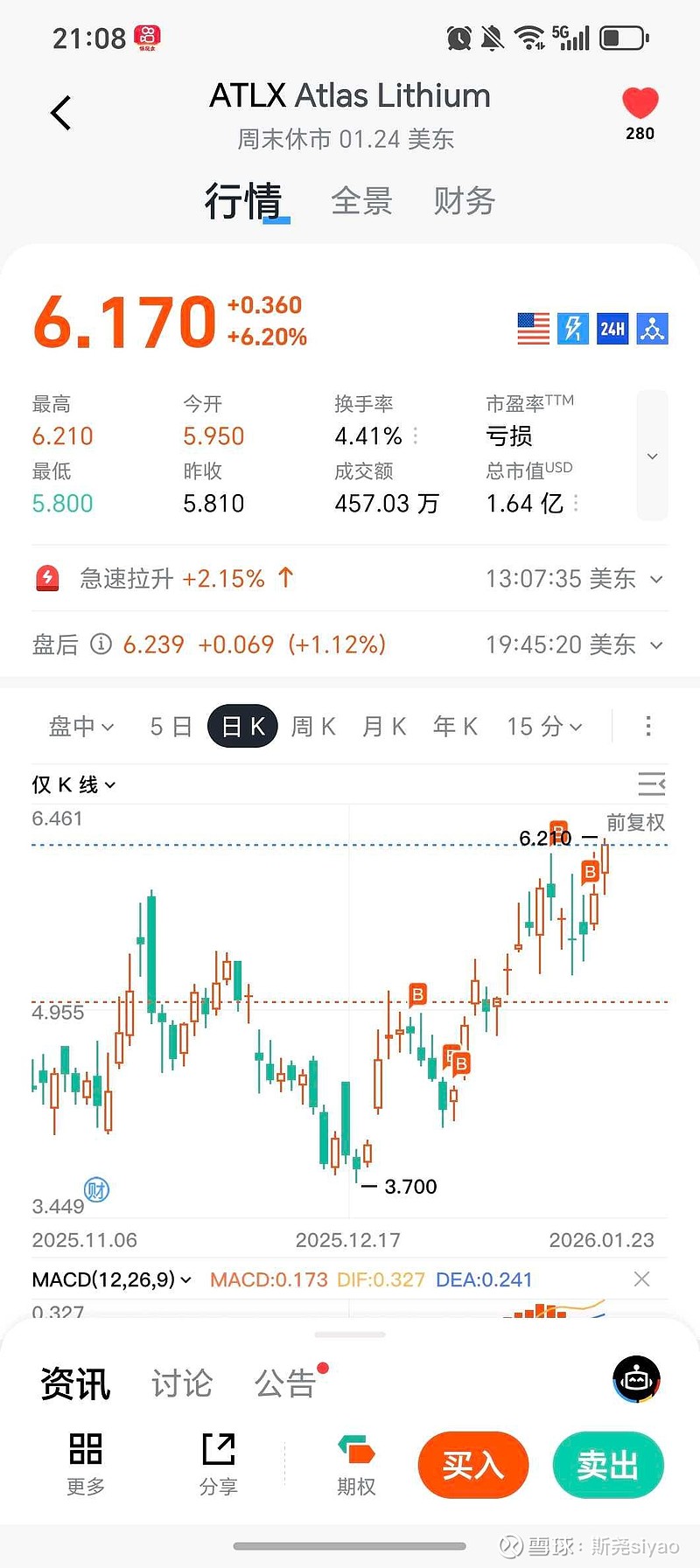Select the 周K chart view
Viewport: 700px width, 1568px height.
pos(313,727)
